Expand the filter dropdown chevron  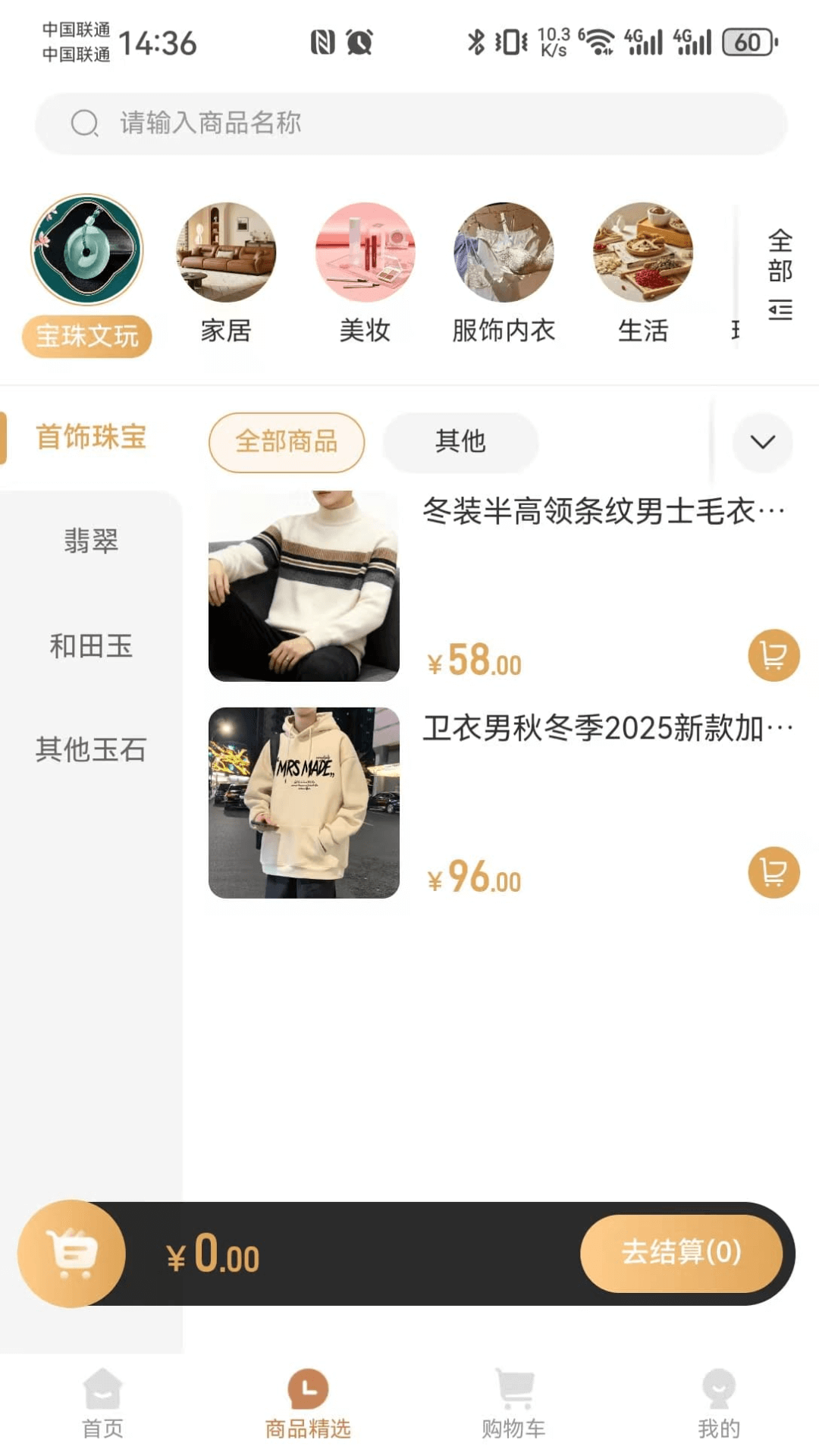coord(763,443)
